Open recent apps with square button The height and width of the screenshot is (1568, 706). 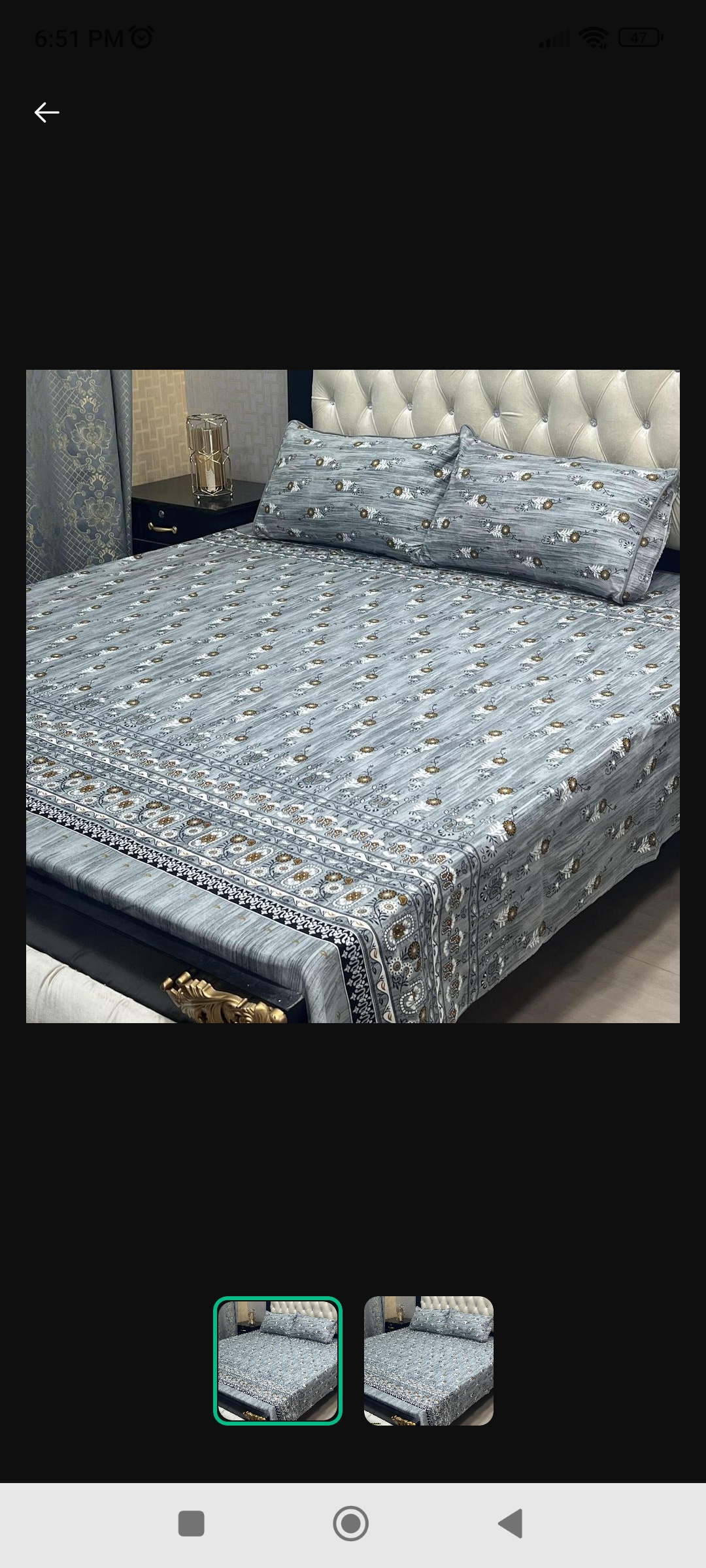192,1523
